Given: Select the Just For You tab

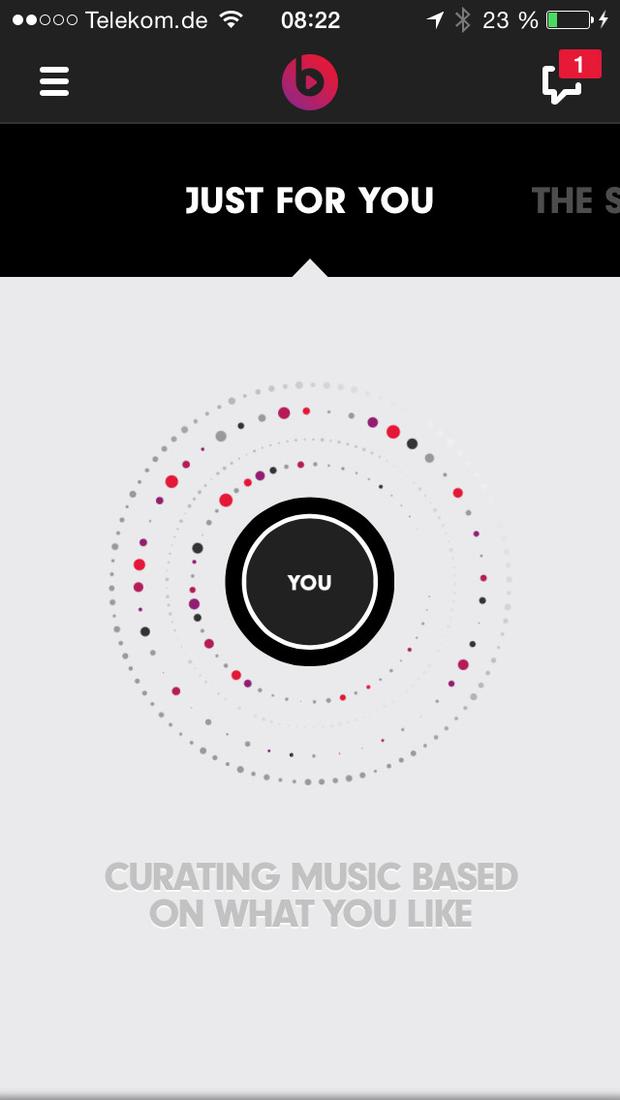Looking at the screenshot, I should (x=309, y=201).
